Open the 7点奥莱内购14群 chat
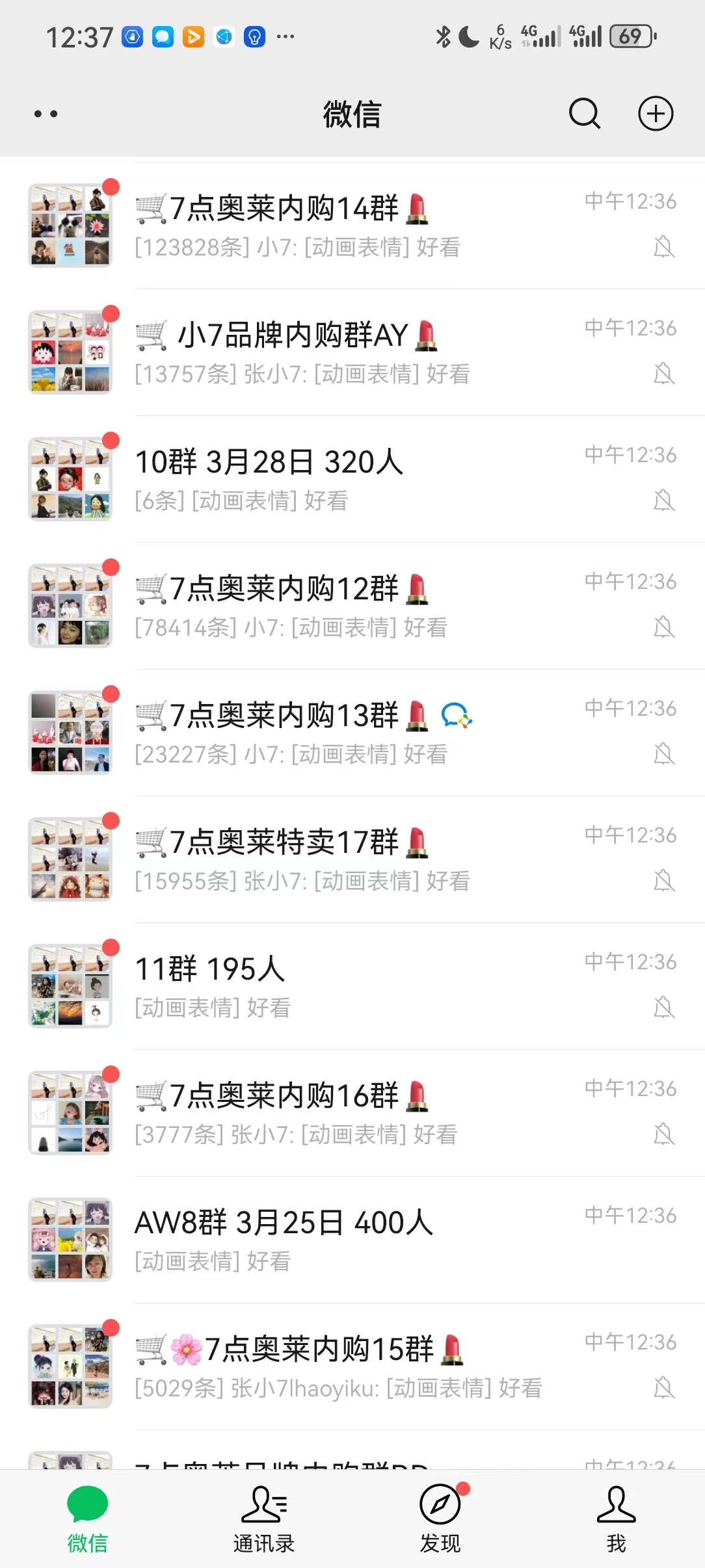The height and width of the screenshot is (1568, 705). (x=351, y=225)
